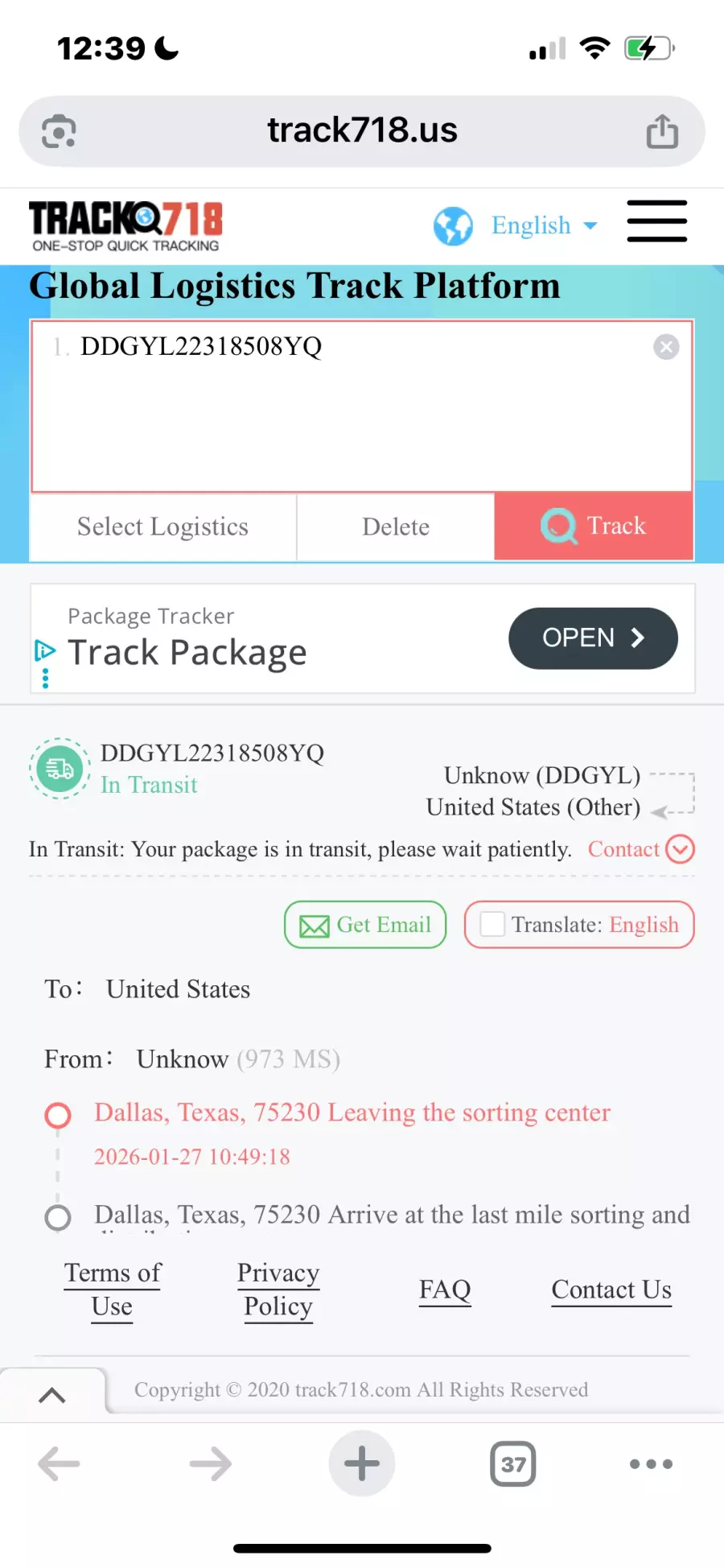Image resolution: width=724 pixels, height=1568 pixels.
Task: Start tracking with the Track button
Action: 594,526
